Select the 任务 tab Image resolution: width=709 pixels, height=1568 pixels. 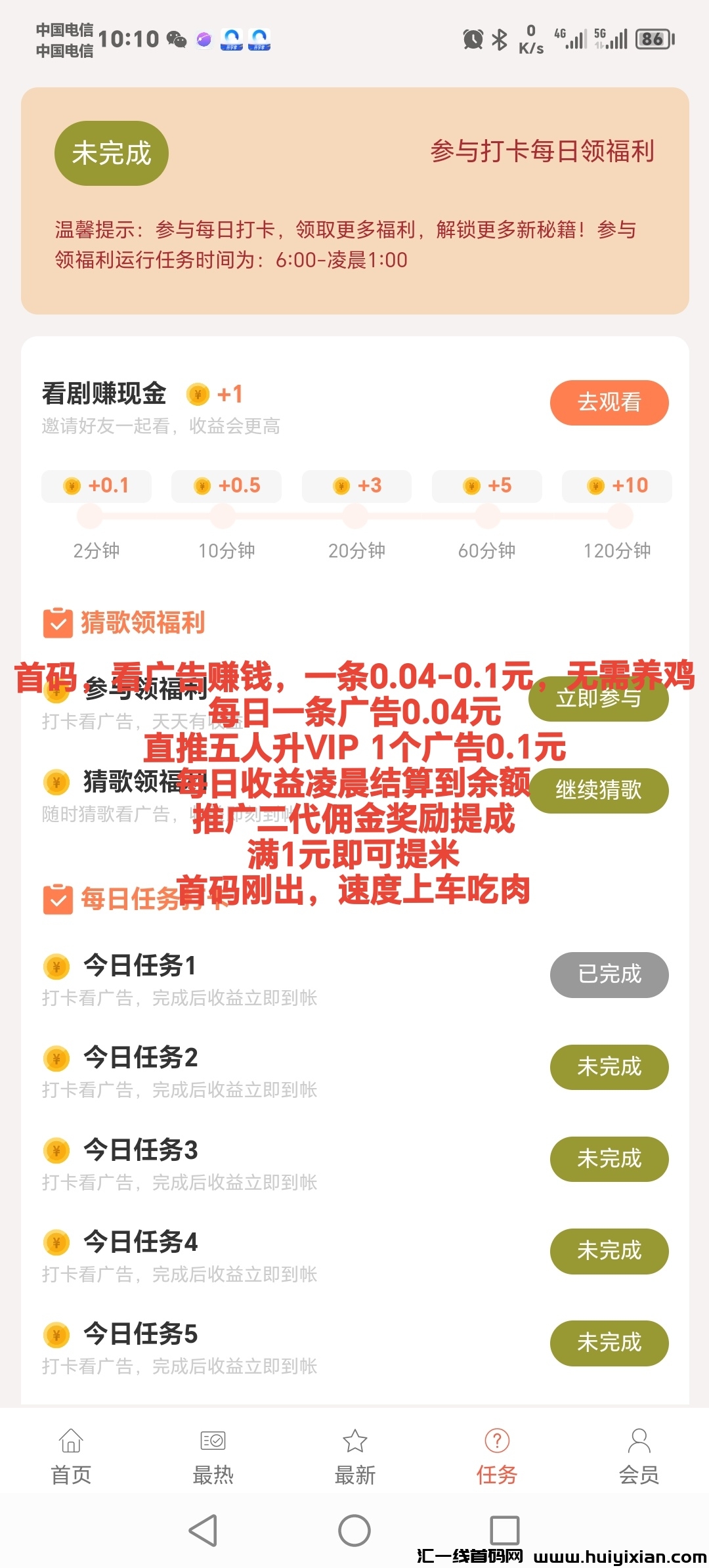[497, 1456]
